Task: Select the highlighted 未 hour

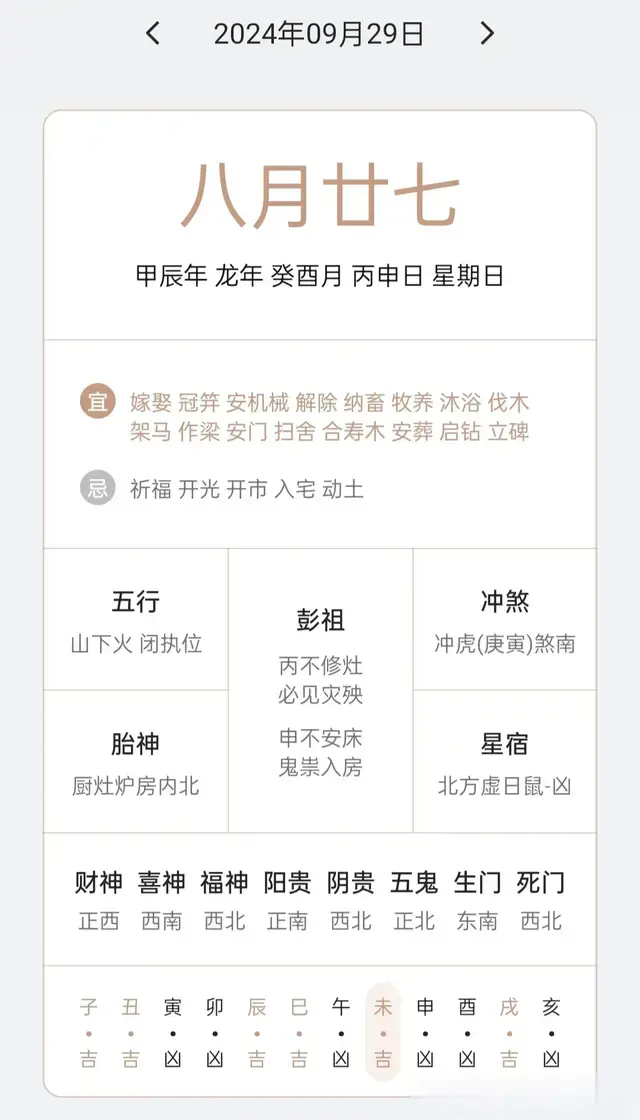Action: pyautogui.click(x=383, y=1033)
